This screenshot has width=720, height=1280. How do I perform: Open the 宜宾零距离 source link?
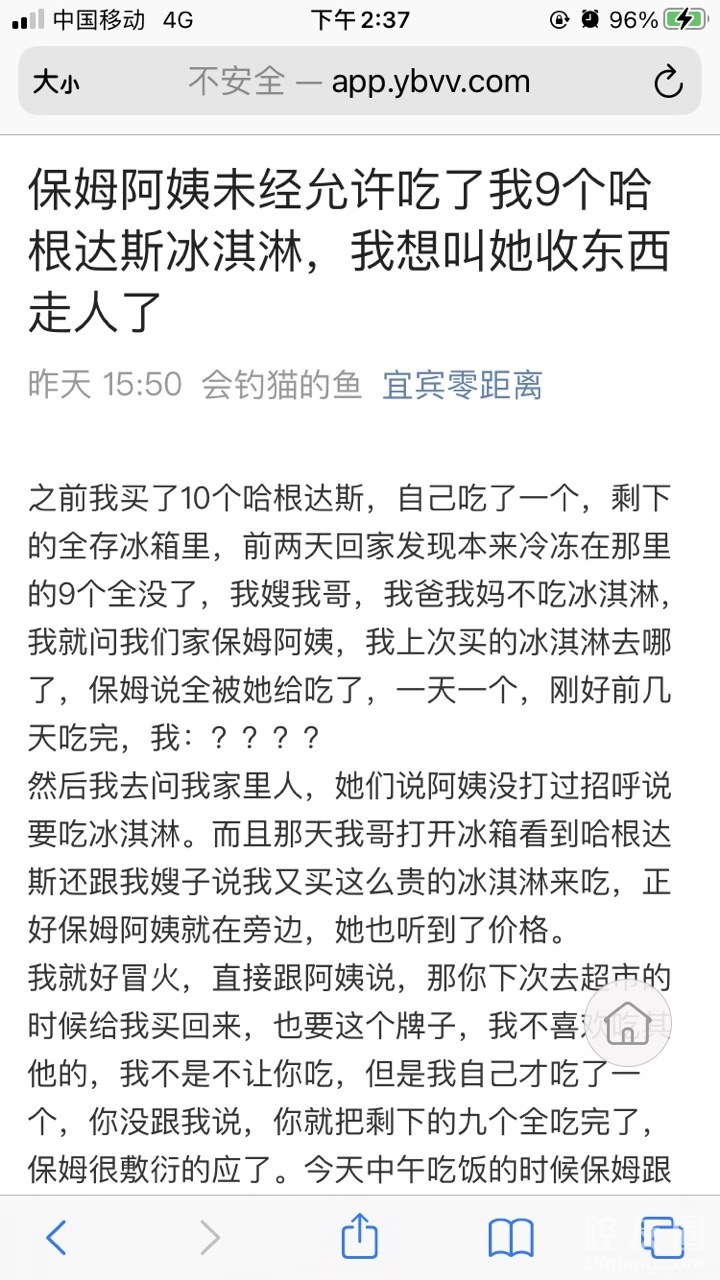click(462, 384)
